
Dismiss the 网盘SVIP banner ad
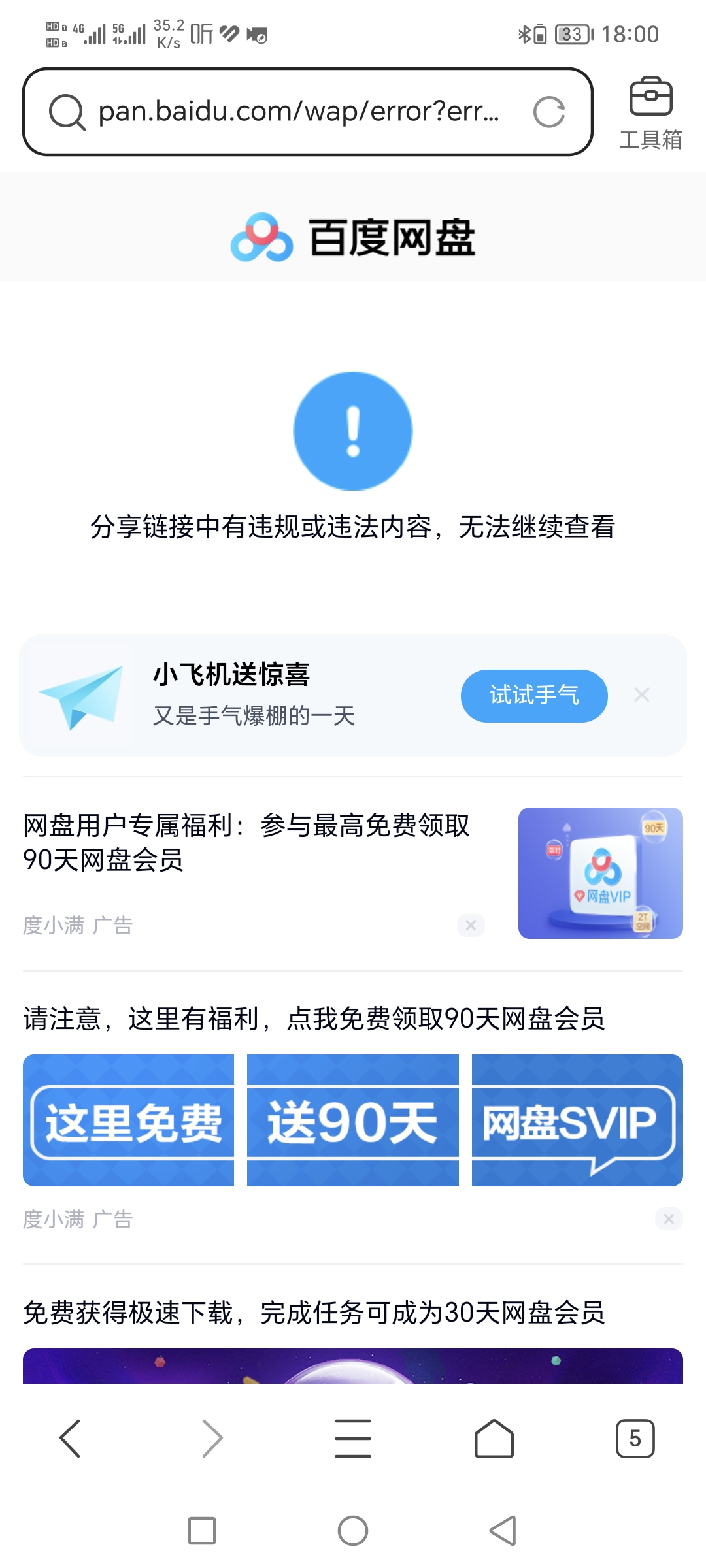[x=668, y=1218]
